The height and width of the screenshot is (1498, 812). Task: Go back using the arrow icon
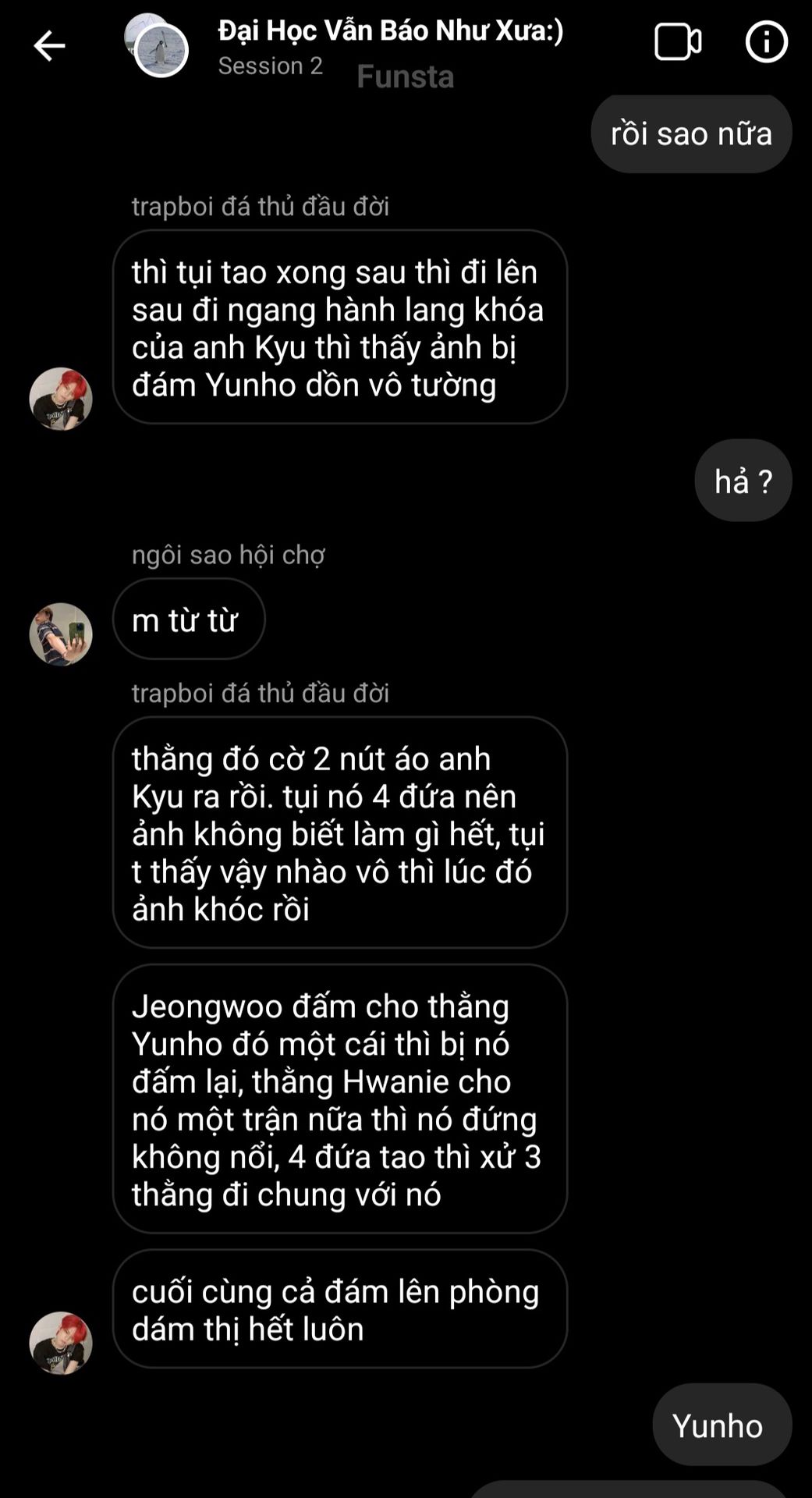click(x=48, y=45)
